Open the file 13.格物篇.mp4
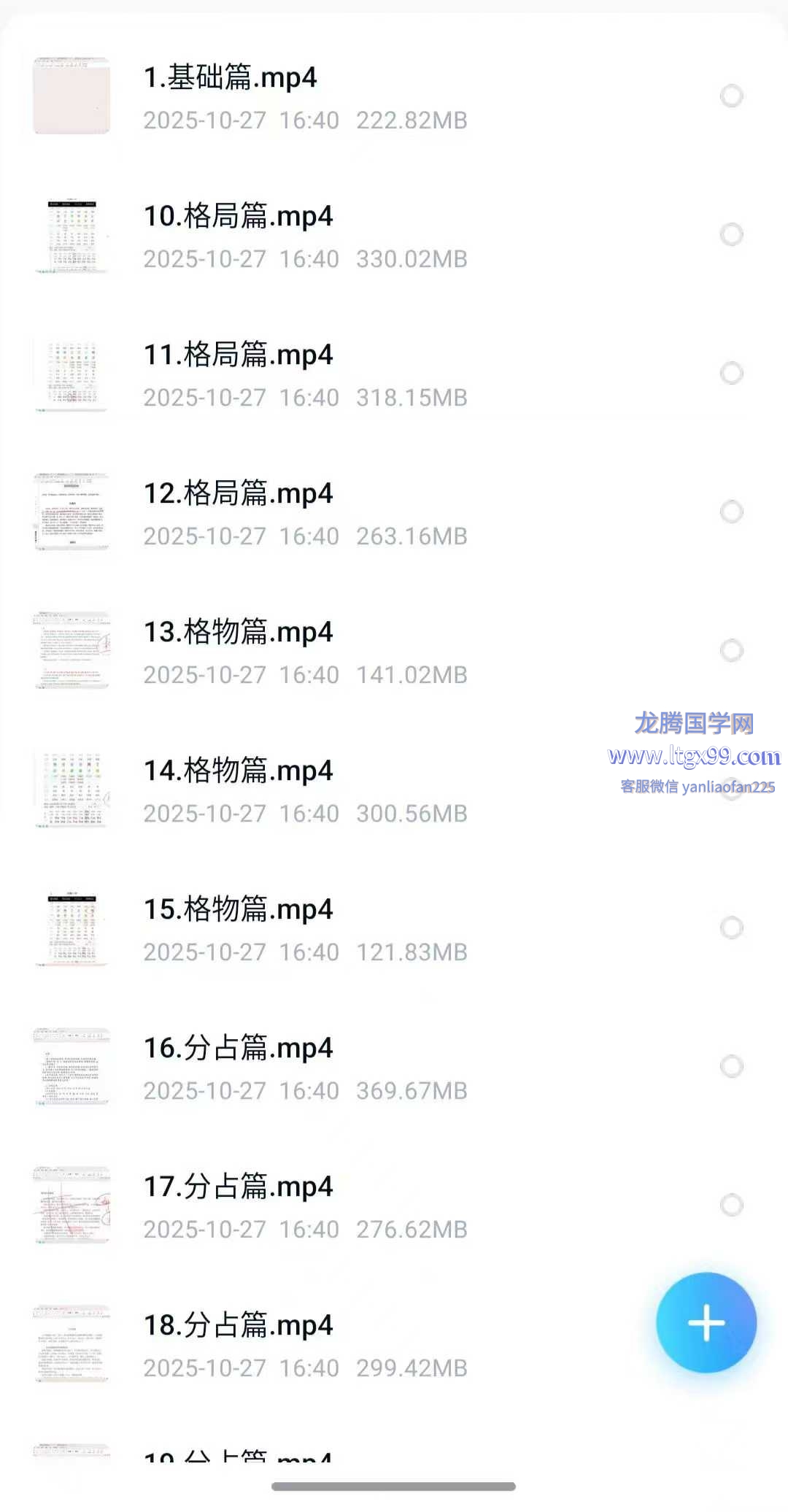 (x=238, y=632)
